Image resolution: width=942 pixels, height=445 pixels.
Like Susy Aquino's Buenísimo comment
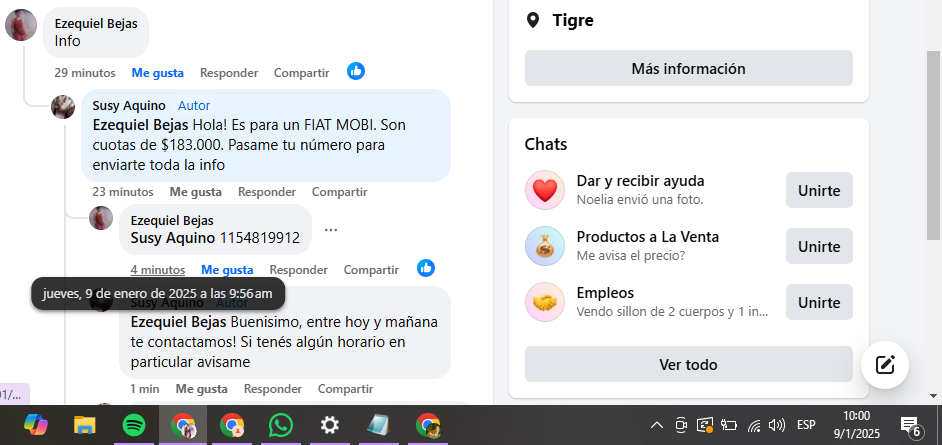tap(202, 388)
